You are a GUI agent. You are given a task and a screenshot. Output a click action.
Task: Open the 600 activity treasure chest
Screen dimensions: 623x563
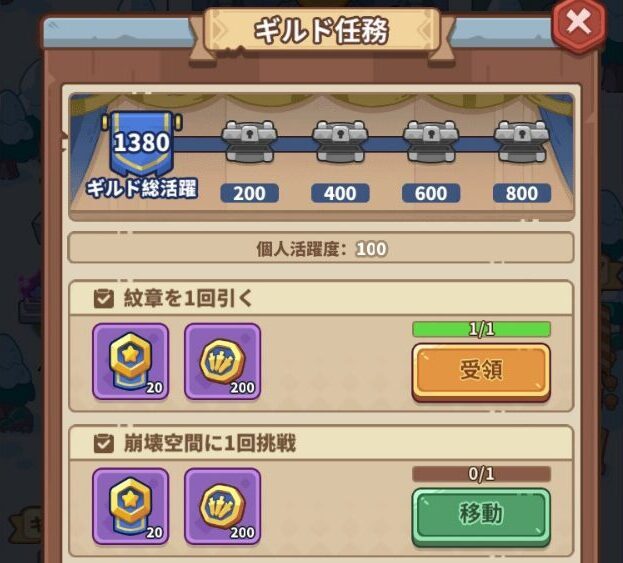(x=430, y=144)
